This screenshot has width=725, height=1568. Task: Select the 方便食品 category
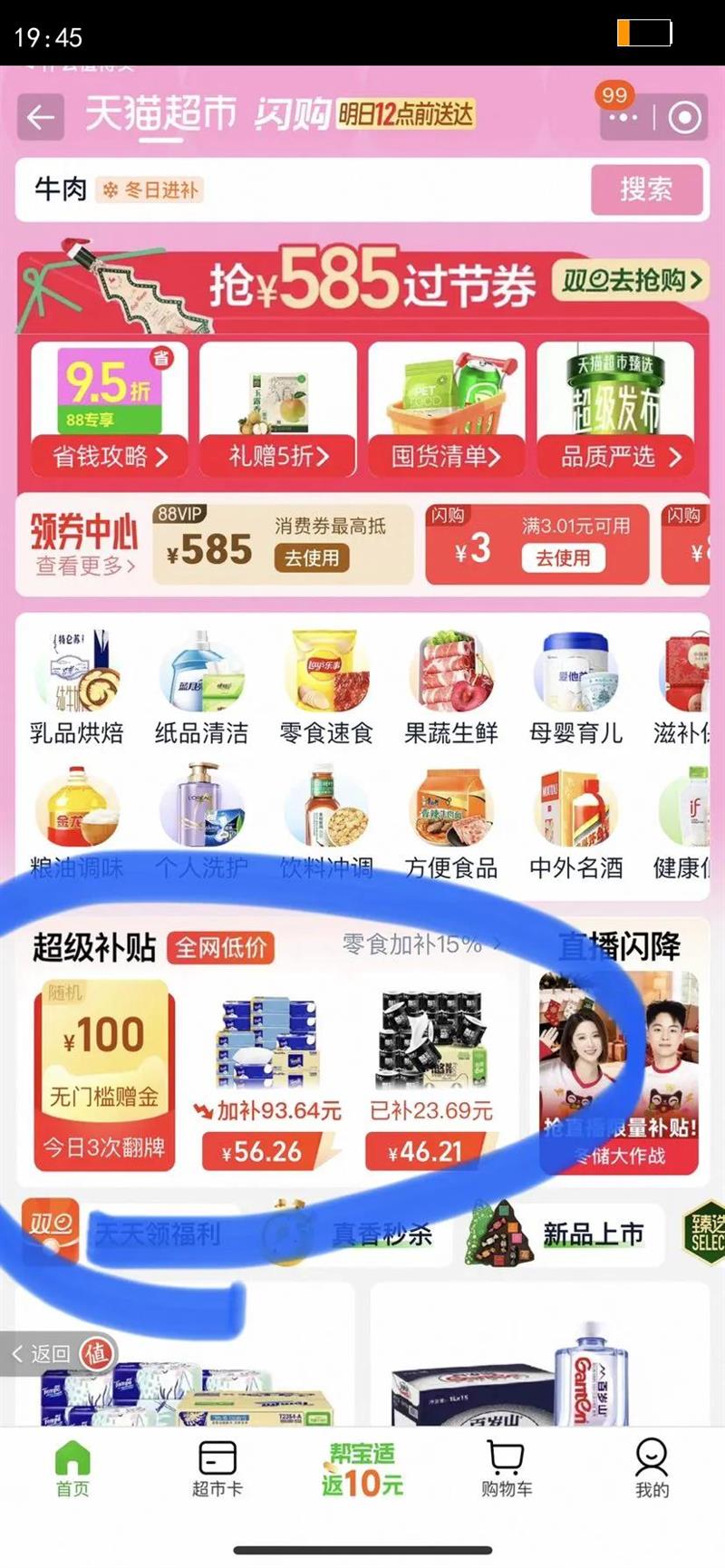(450, 823)
